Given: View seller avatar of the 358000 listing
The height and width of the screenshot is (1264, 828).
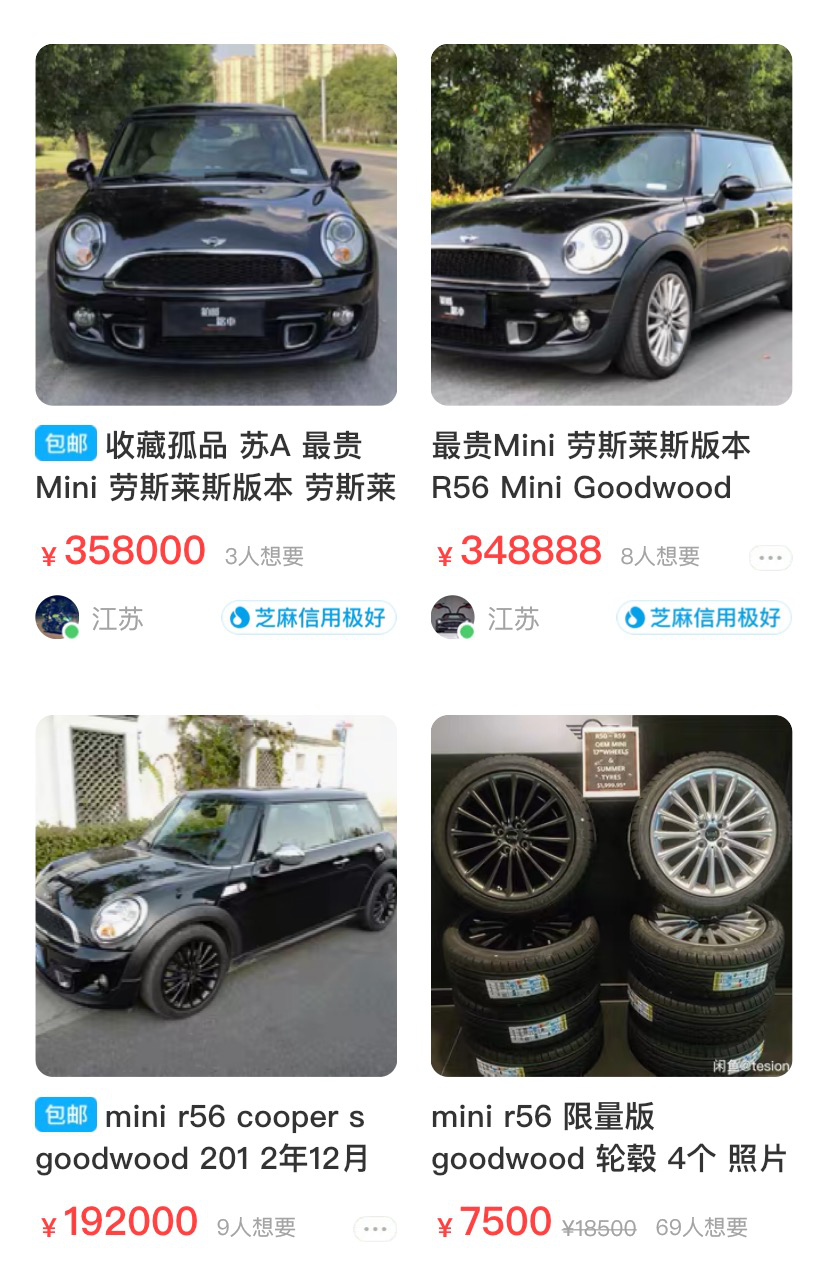Looking at the screenshot, I should click(57, 617).
